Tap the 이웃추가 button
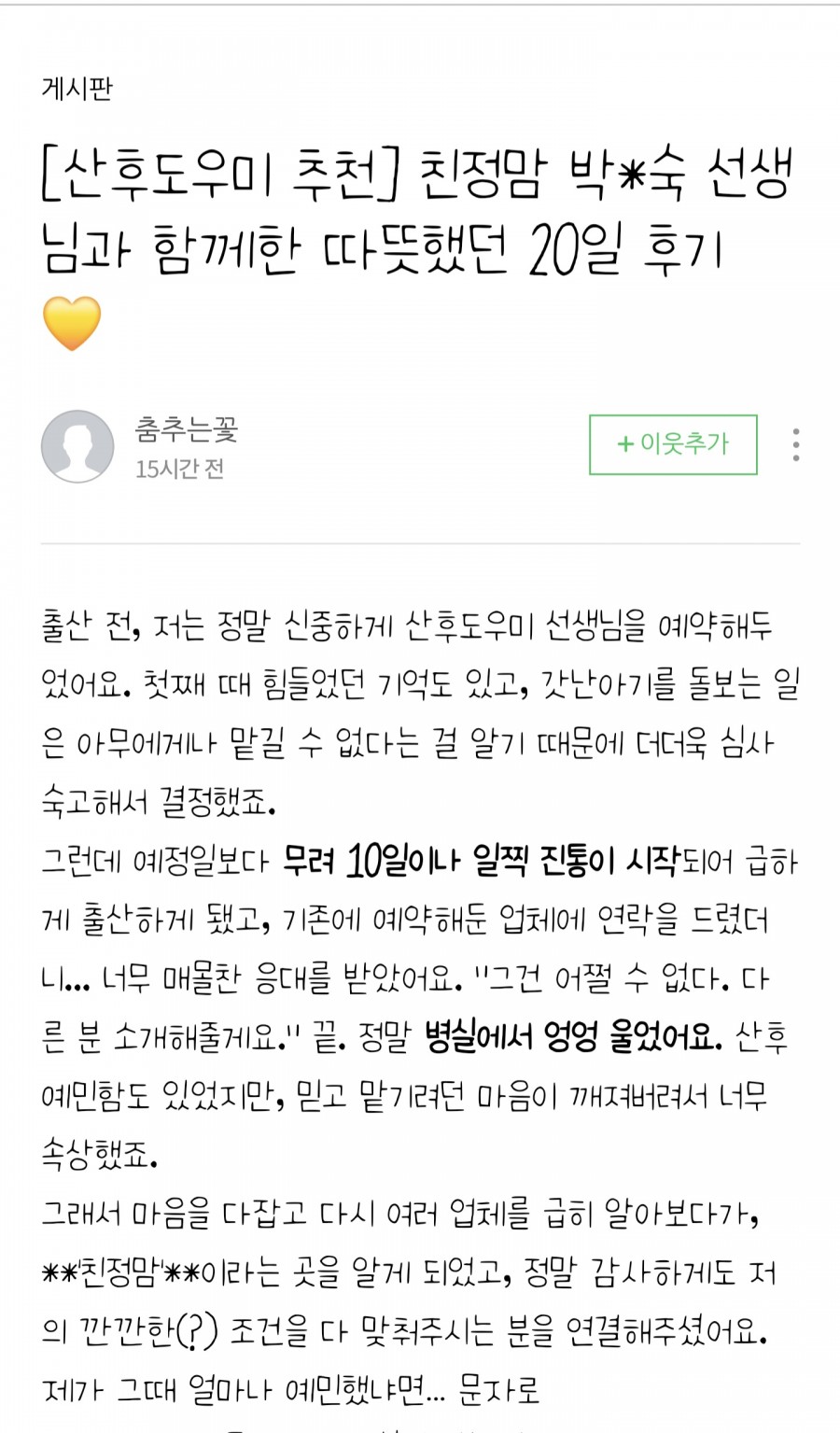The image size is (840, 1433). tap(672, 443)
